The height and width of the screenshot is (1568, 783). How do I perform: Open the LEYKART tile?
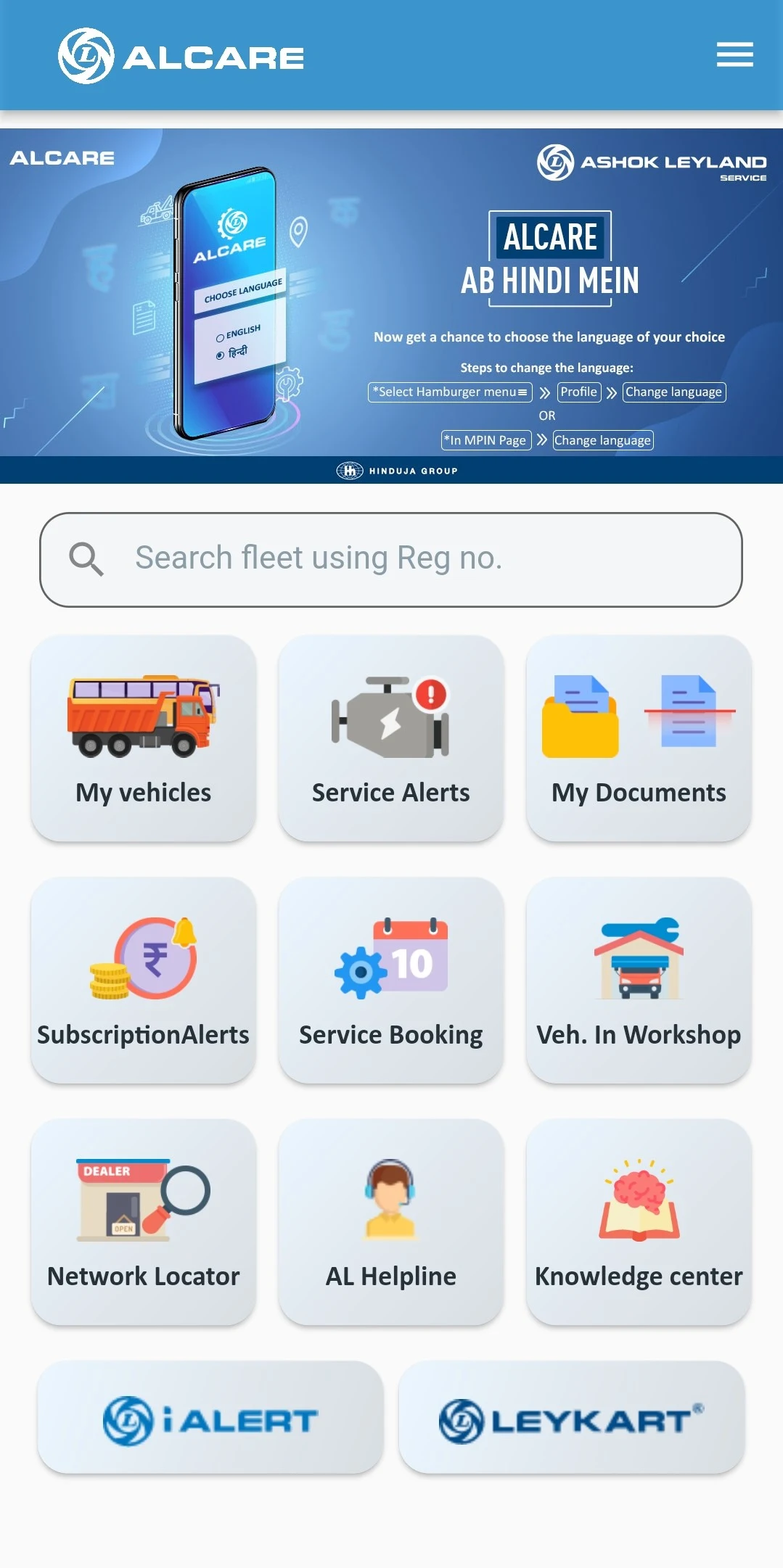point(572,1418)
